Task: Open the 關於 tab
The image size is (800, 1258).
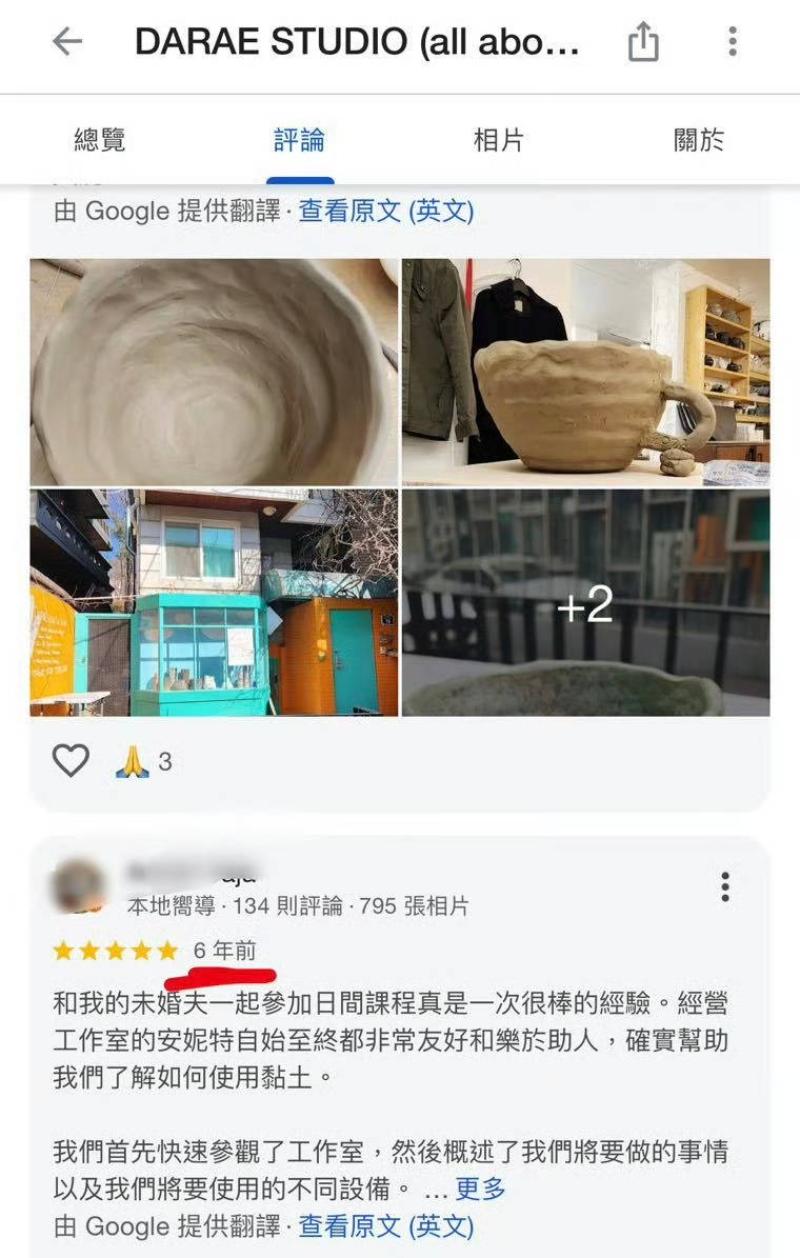Action: (699, 140)
